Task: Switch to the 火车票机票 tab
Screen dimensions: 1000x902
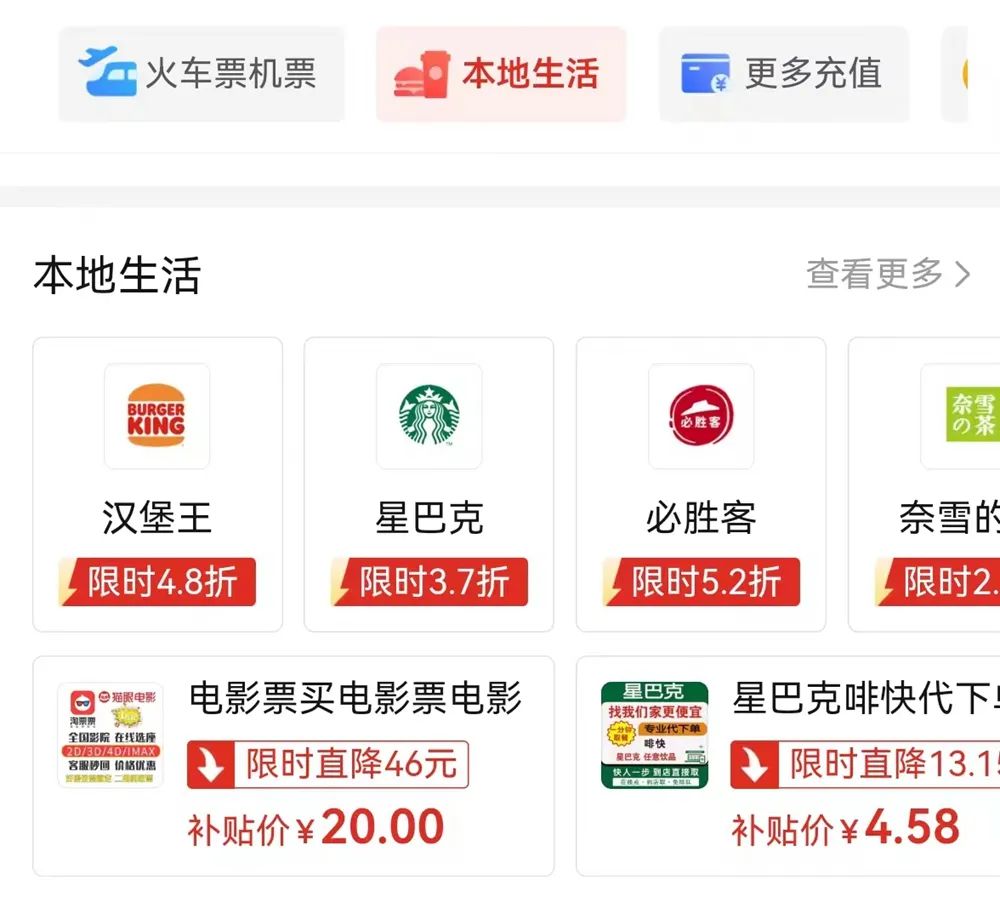Action: (201, 75)
